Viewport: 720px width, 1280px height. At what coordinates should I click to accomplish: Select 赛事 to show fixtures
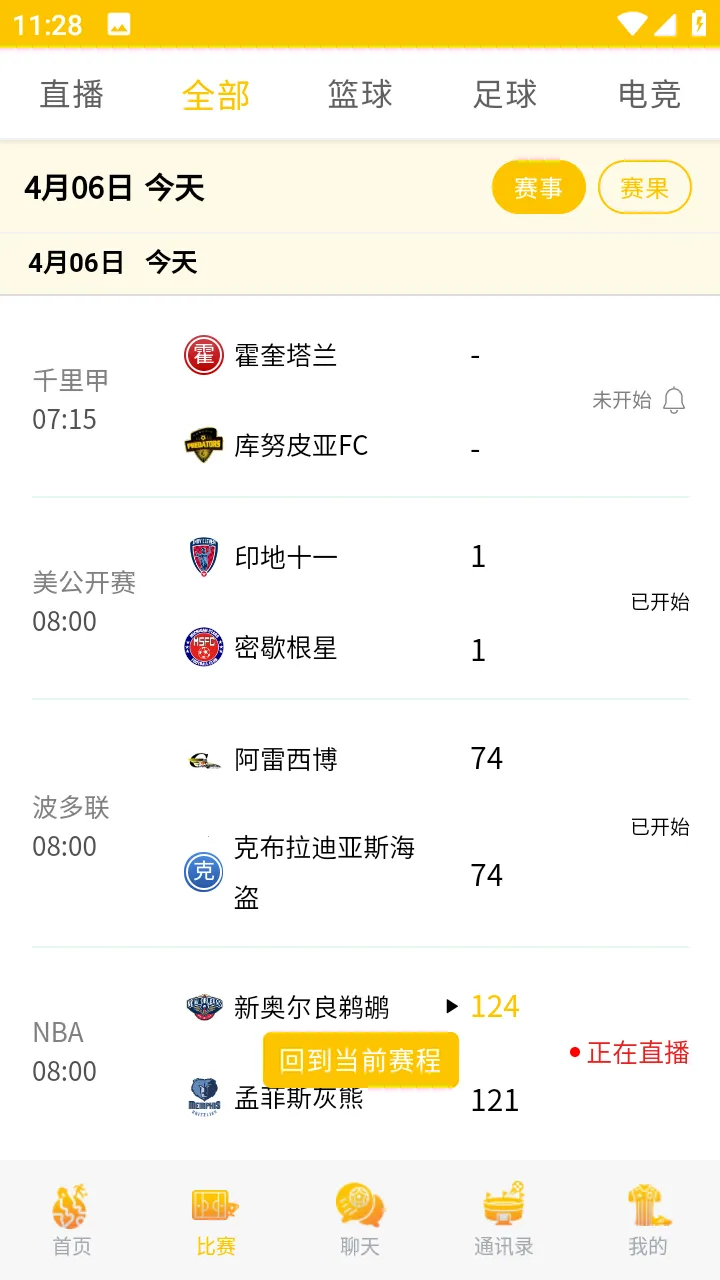539,187
